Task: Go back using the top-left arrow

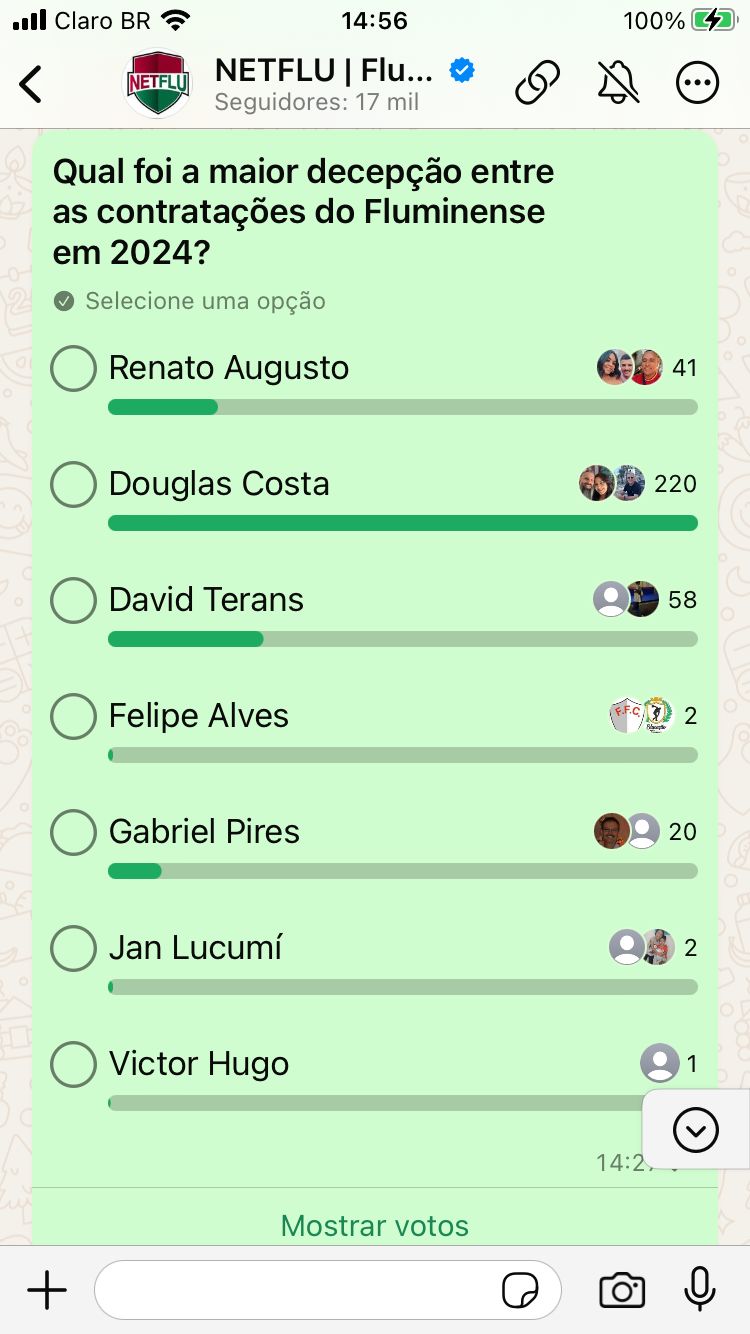Action: click(x=31, y=84)
